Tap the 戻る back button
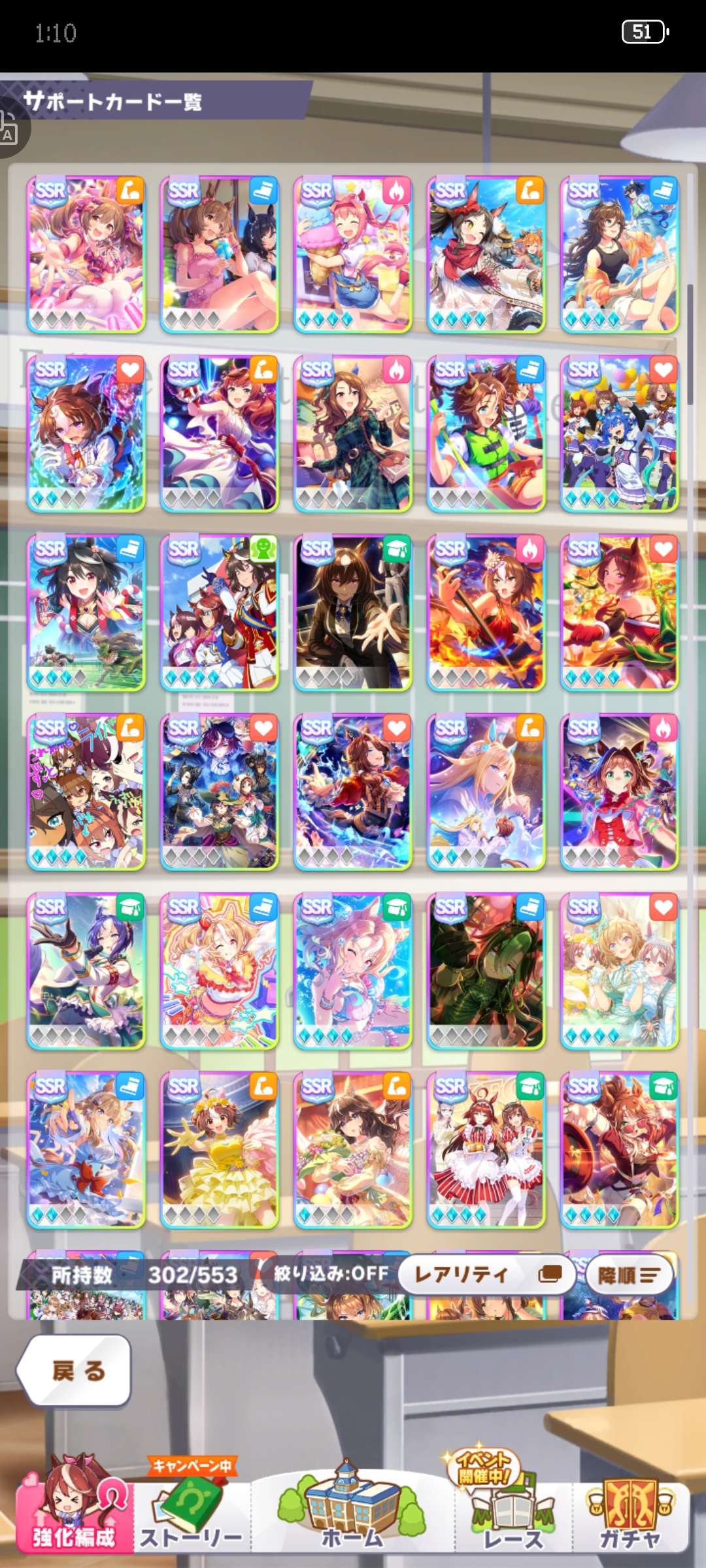Viewport: 706px width, 1568px height. click(75, 1370)
